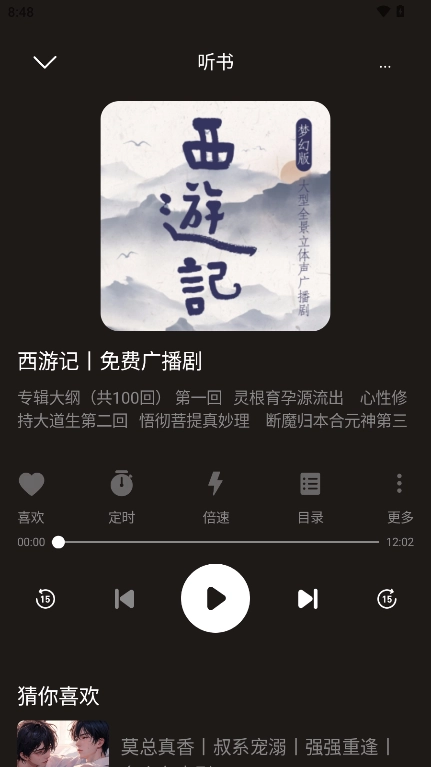The width and height of the screenshot is (431, 767).
Task: Tap the playback progress slider
Action: pyautogui.click(x=216, y=542)
